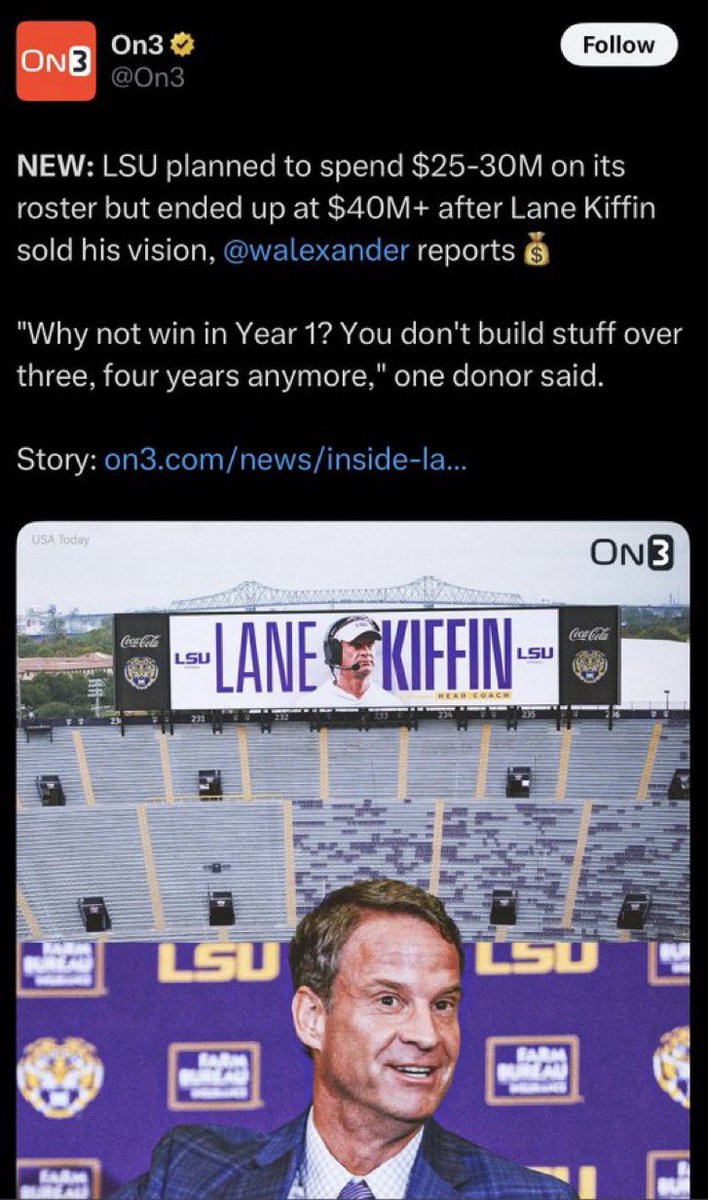View the Lane Kiffin photo full screen
The width and height of the screenshot is (708, 1200).
click(353, 860)
